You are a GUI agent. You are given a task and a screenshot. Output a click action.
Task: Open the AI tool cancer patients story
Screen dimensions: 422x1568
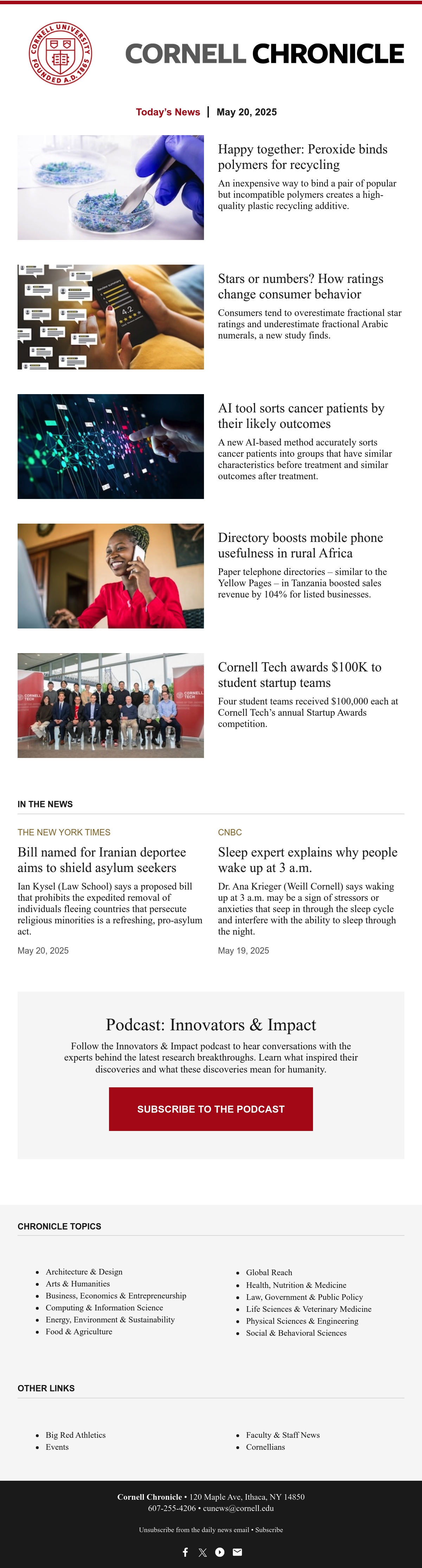301,416
